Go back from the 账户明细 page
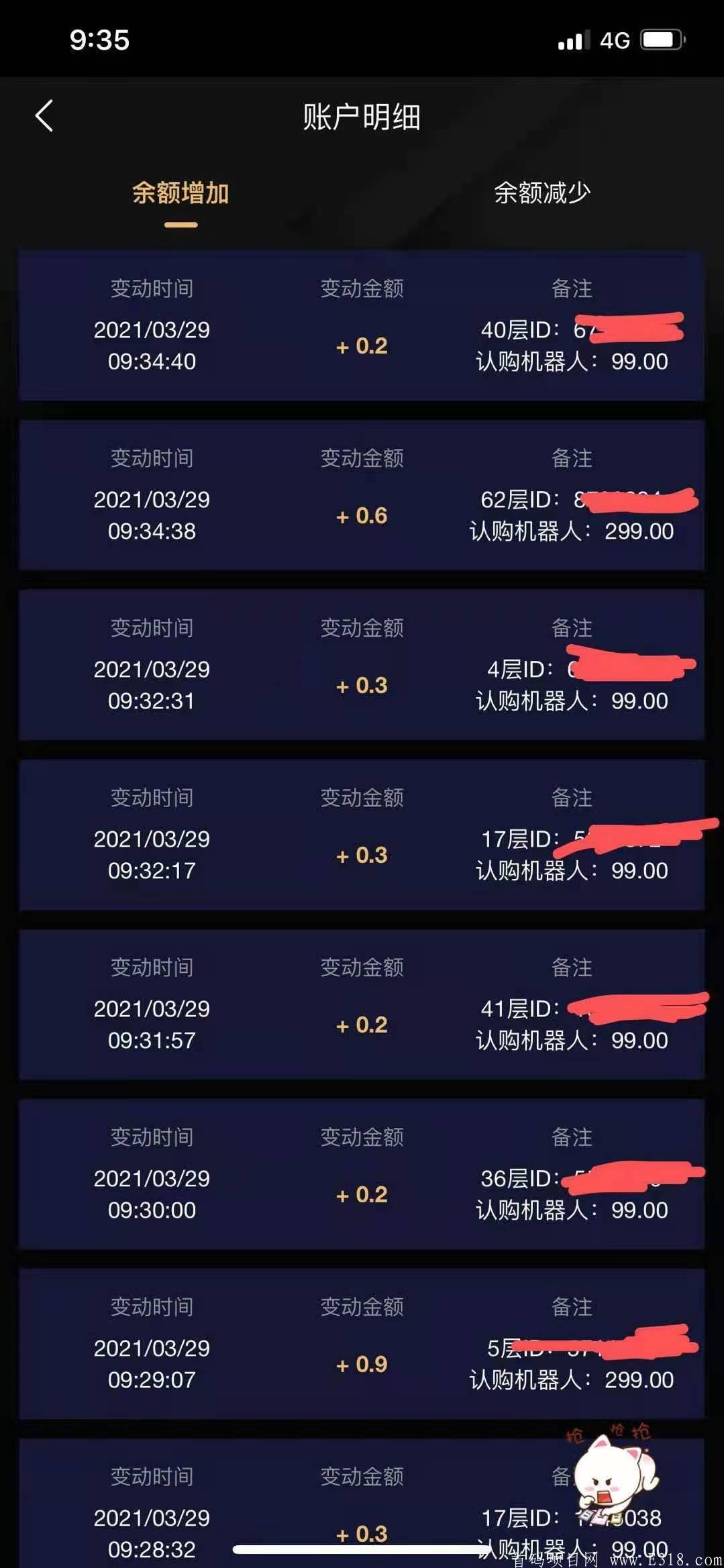Image resolution: width=724 pixels, height=1568 pixels. pos(44,116)
